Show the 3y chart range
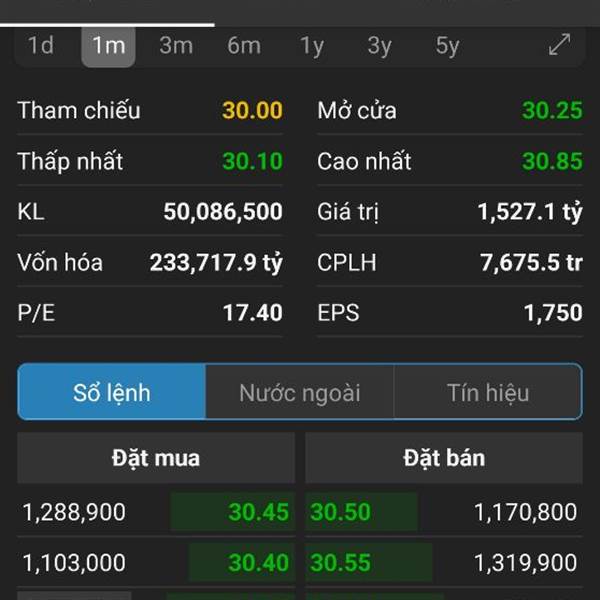600x600 pixels. coord(380,45)
